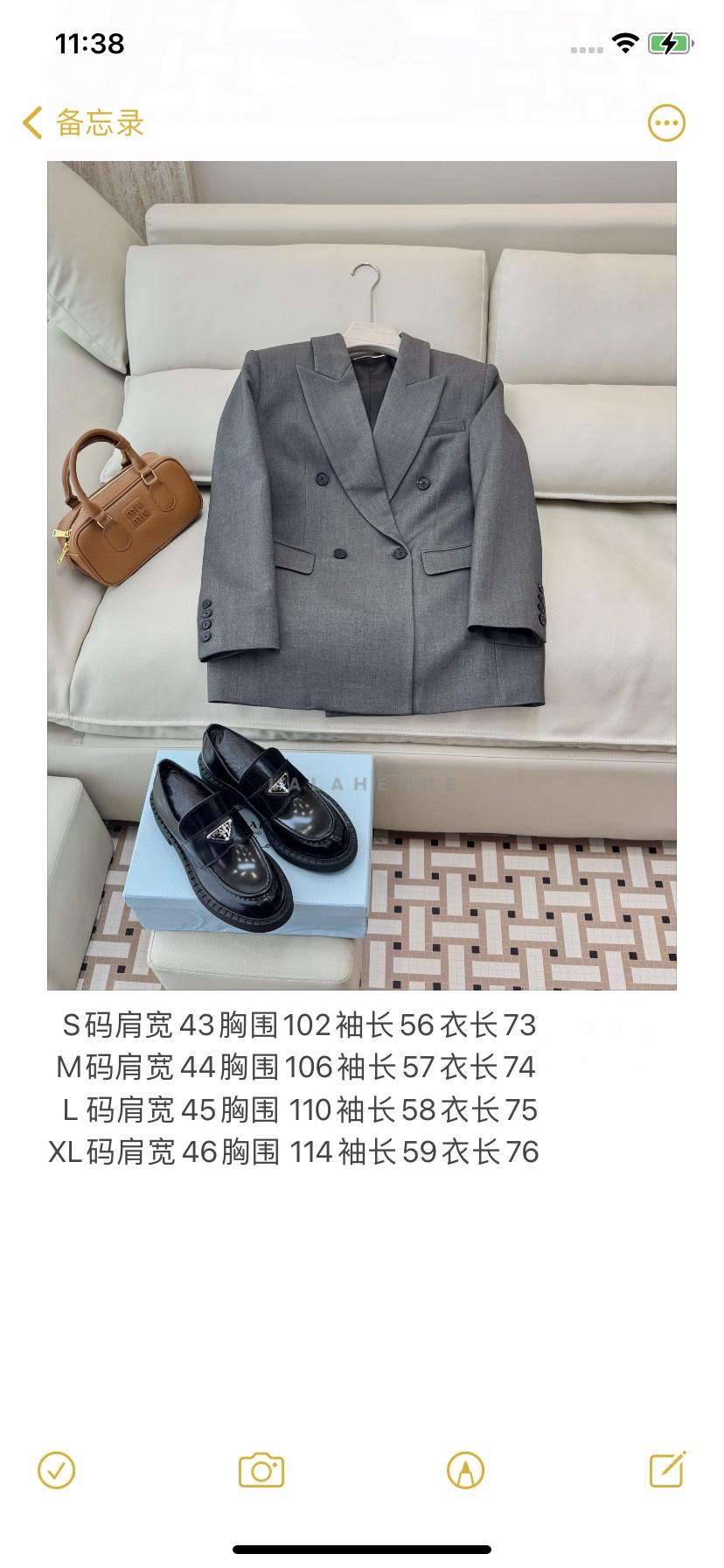
Task: Open the more options ellipsis menu
Action: pos(666,123)
